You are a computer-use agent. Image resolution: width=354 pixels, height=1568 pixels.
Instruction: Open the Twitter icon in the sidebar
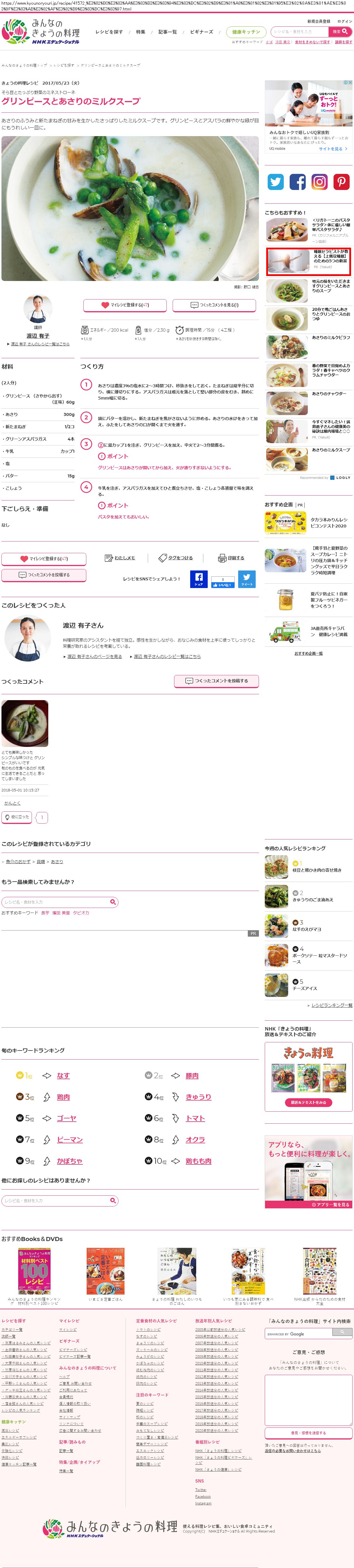pos(276,181)
